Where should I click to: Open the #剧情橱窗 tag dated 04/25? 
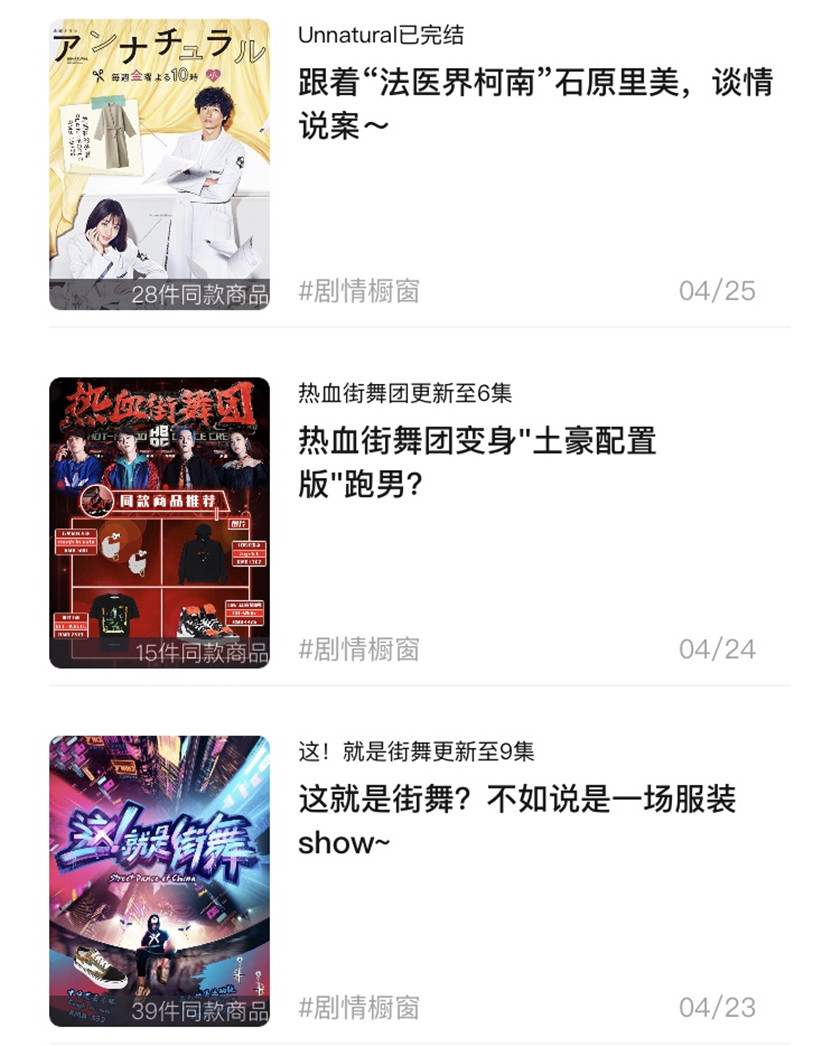point(359,292)
